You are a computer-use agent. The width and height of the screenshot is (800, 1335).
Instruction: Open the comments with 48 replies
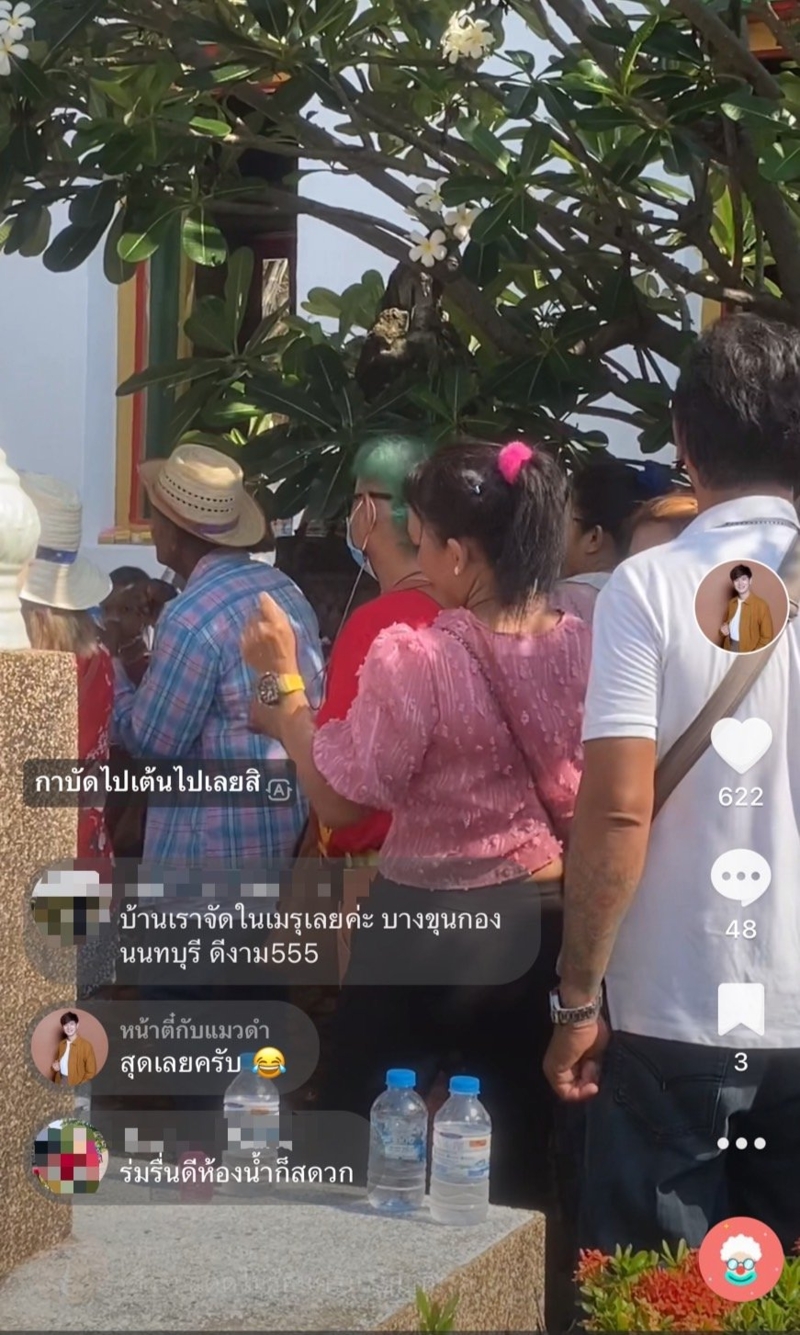(x=741, y=878)
